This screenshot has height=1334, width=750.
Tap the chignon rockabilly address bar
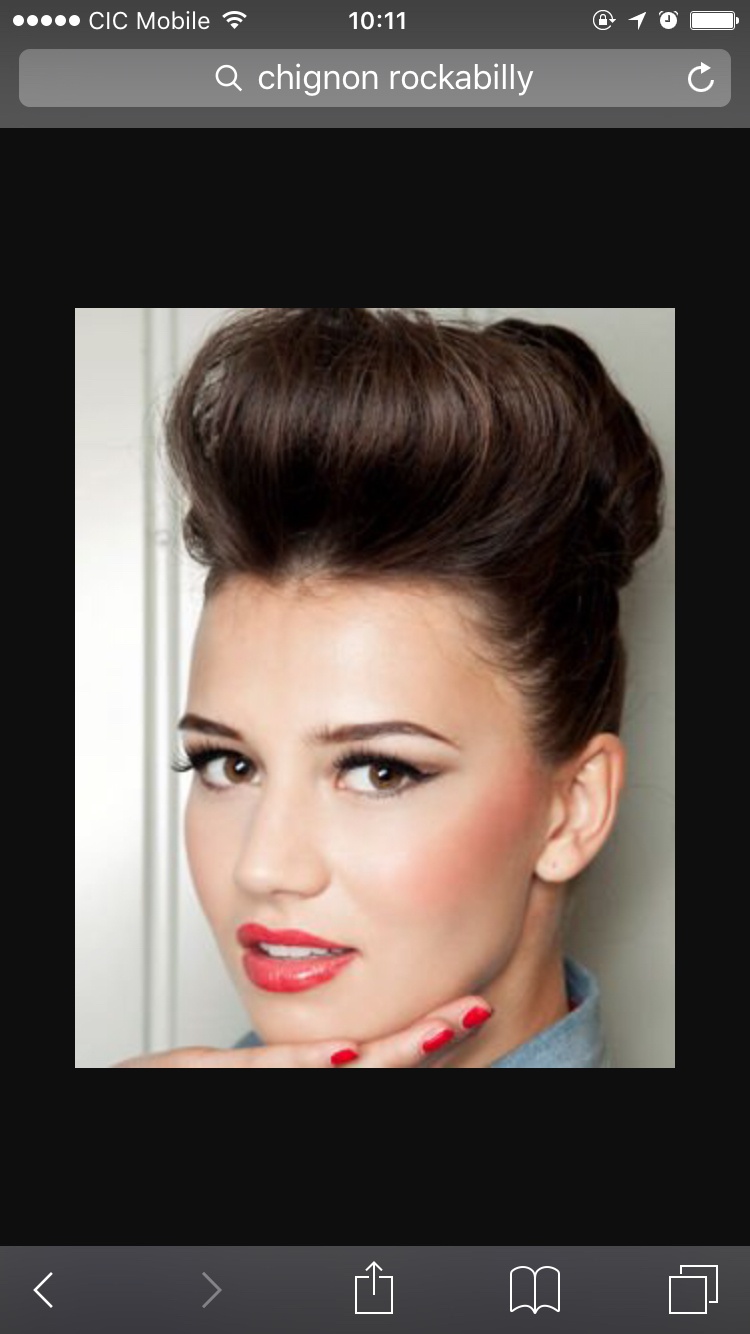(x=375, y=78)
